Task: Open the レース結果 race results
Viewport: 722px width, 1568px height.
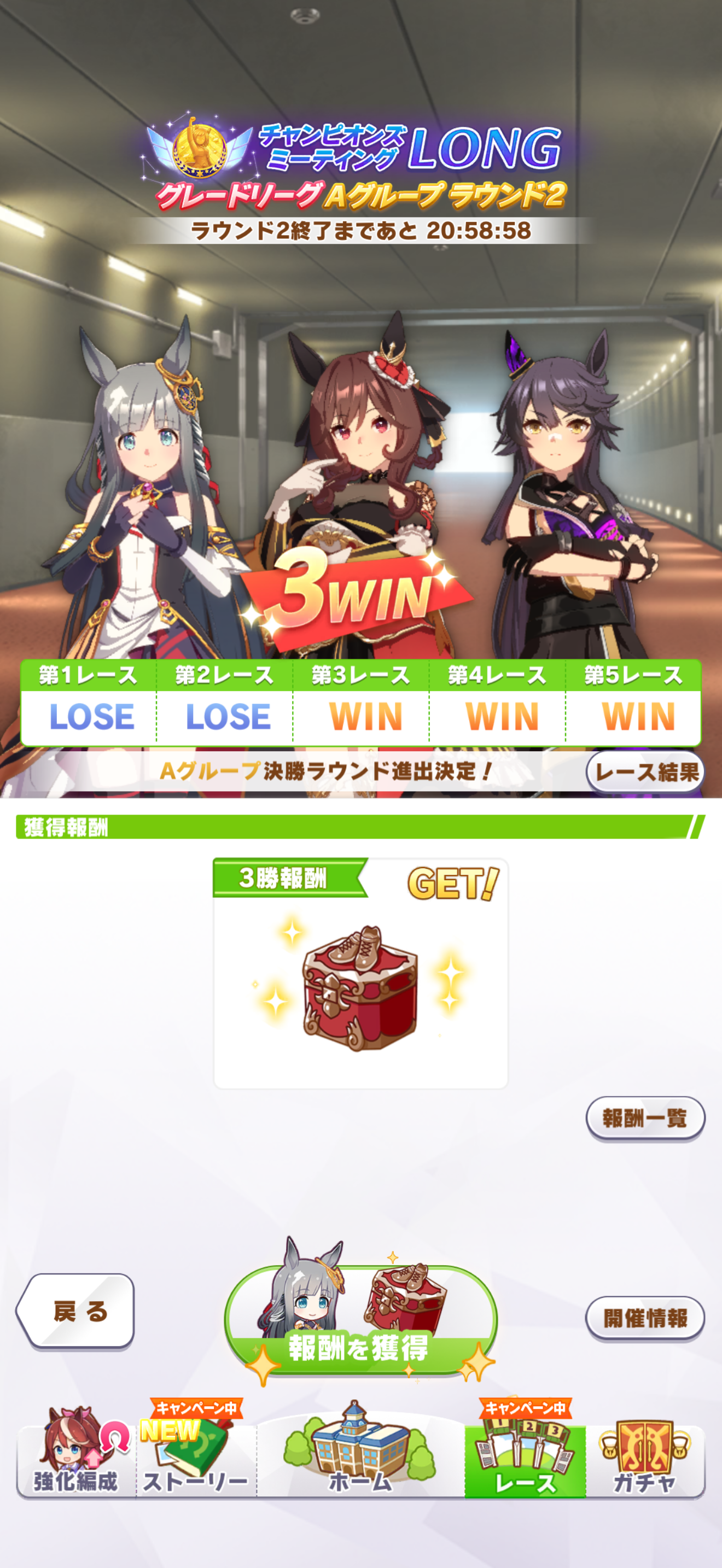Action: (645, 773)
